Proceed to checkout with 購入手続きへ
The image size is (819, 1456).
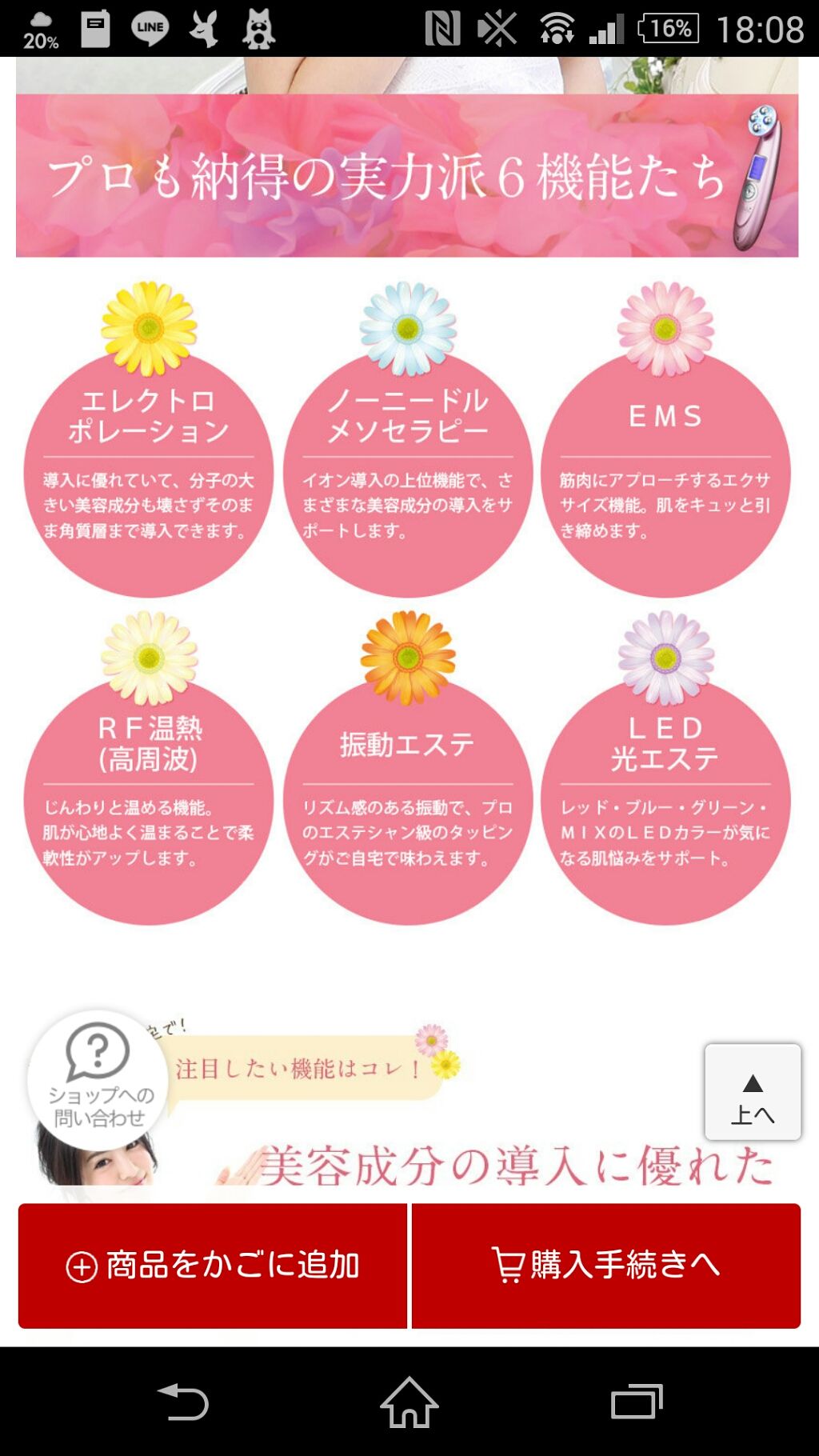click(605, 1266)
